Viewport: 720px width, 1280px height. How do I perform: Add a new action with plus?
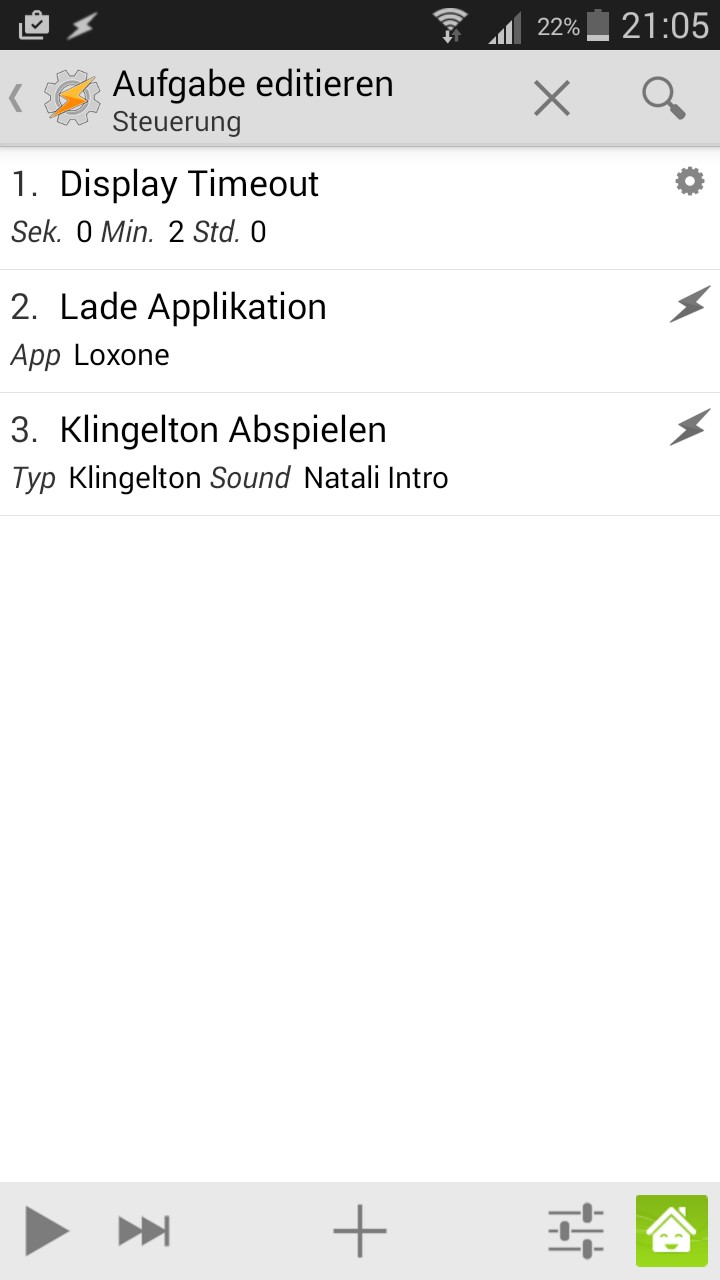pyautogui.click(x=360, y=1231)
